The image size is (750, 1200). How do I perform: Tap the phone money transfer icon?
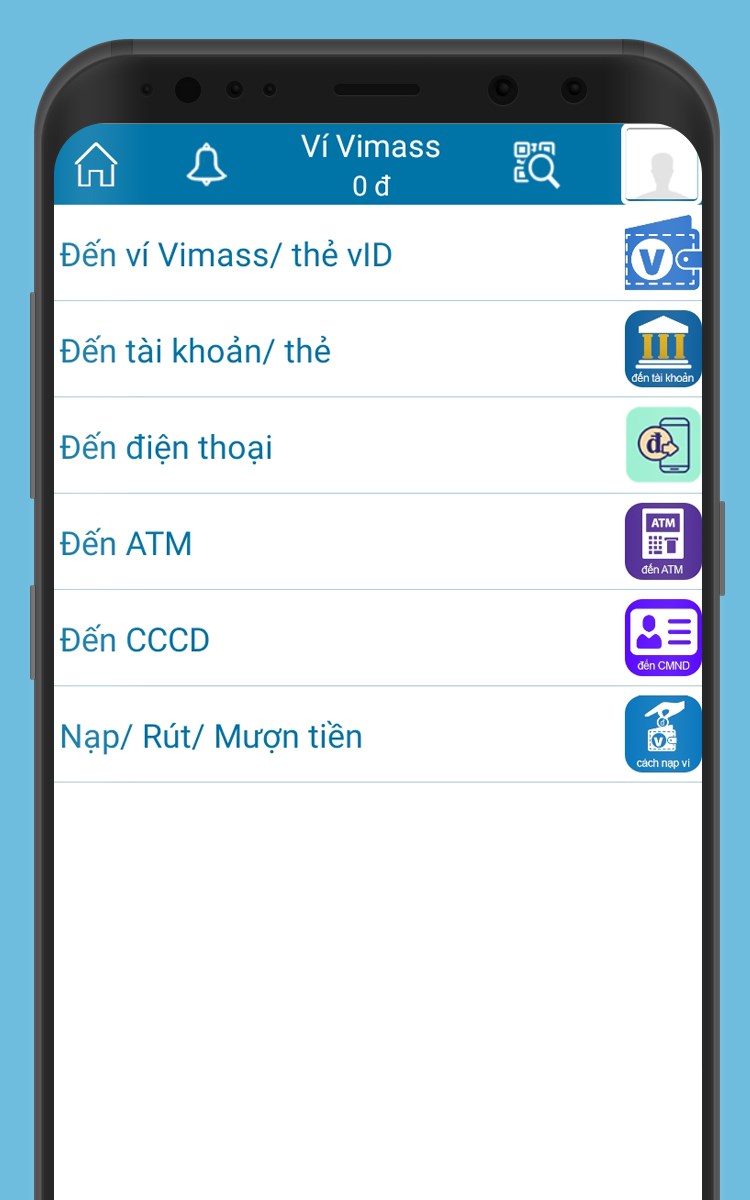coord(662,445)
